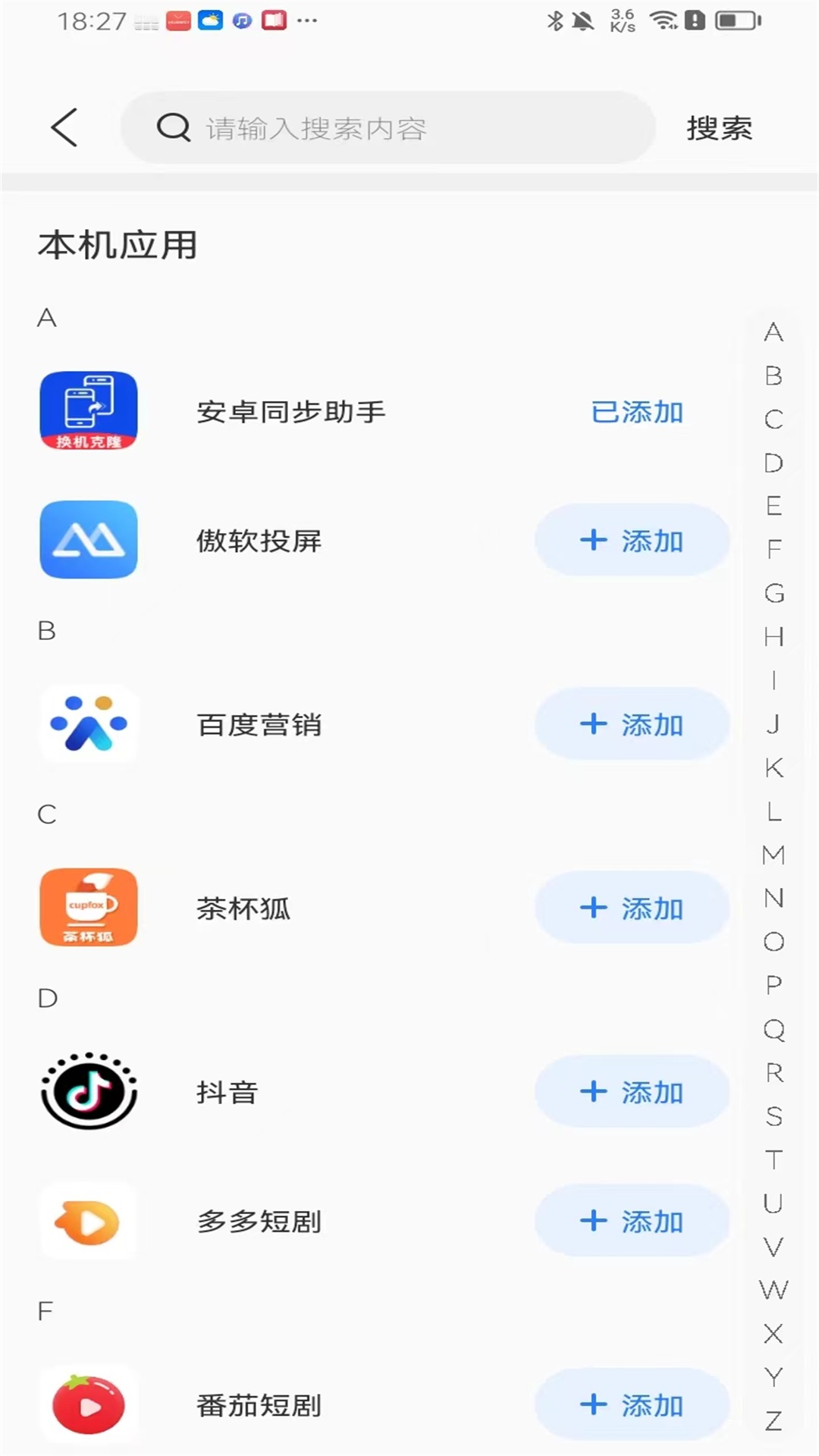Screen dimensions: 819x1456
Task: Open the 安卓同步助手 app icon
Action: (88, 411)
